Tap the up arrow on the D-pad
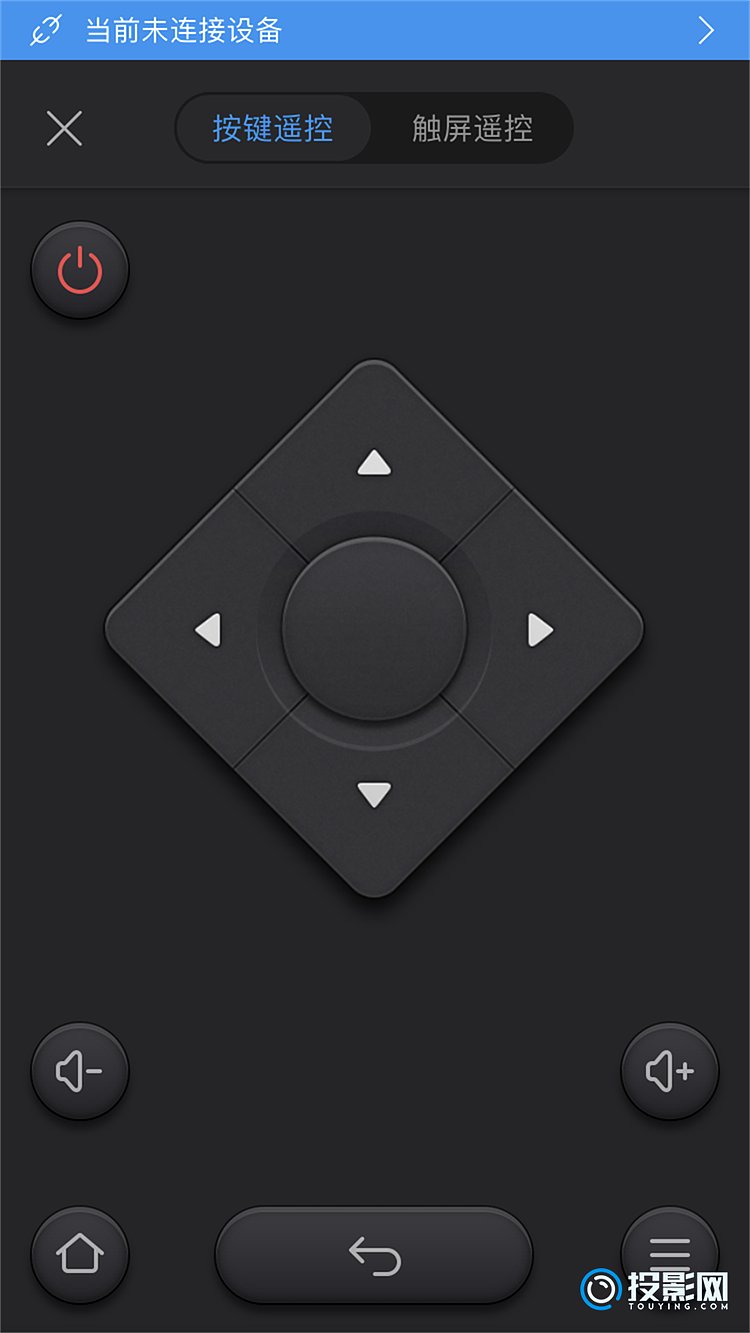 [374, 462]
